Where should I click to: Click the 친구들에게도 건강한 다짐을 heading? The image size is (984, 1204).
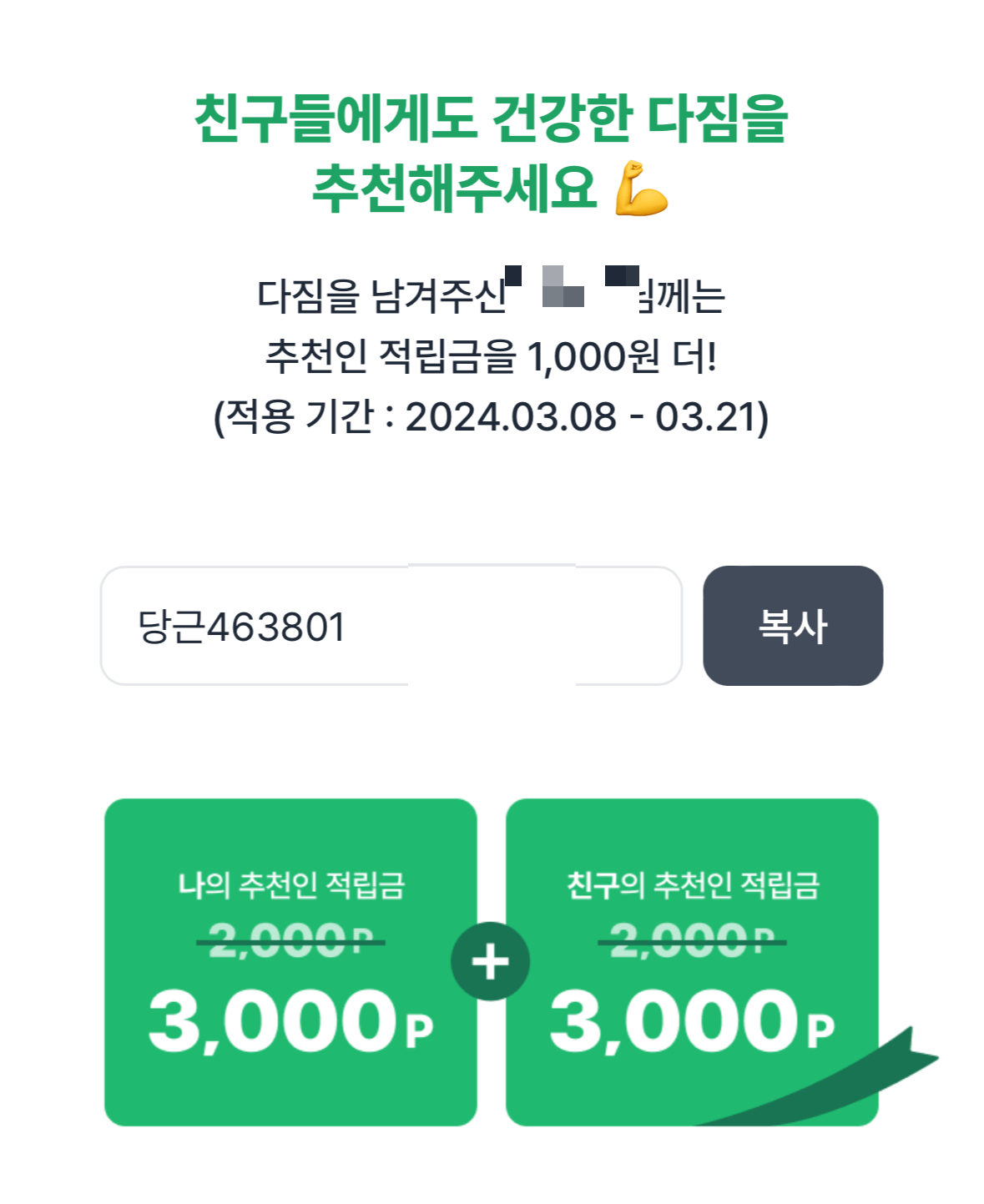pyautogui.click(x=492, y=121)
